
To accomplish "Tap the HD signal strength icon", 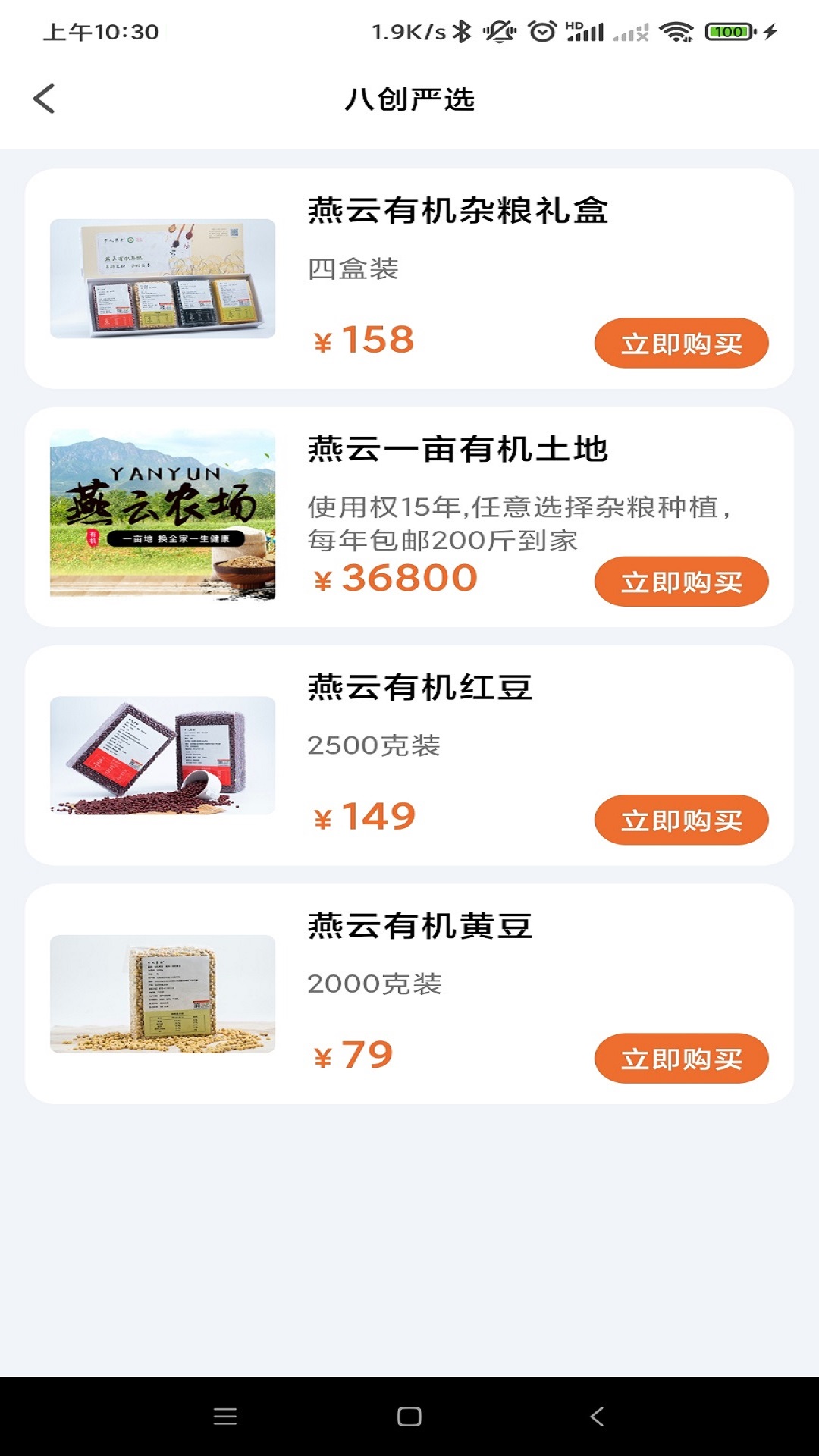I will click(x=585, y=32).
